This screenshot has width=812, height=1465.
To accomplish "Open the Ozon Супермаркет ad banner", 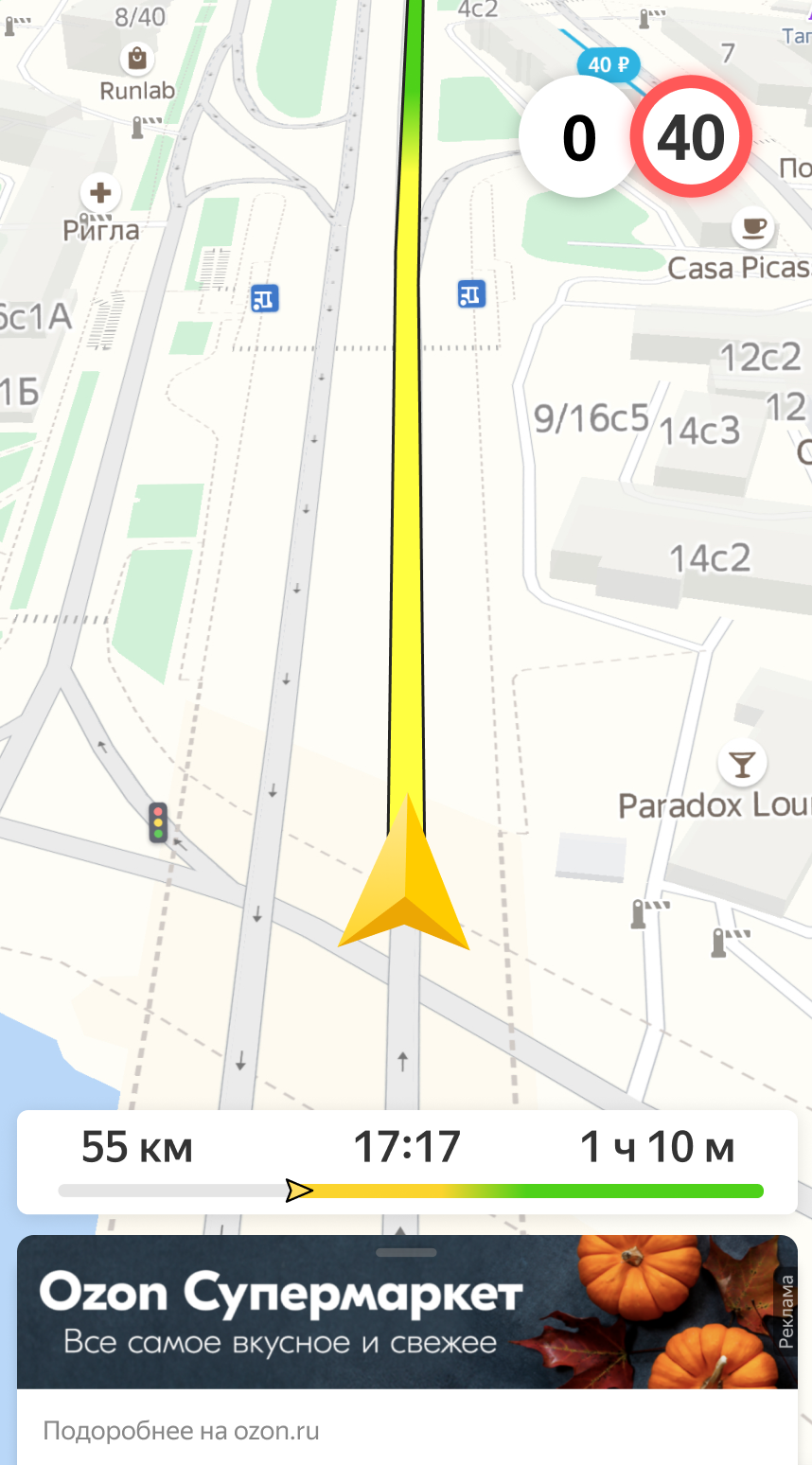I will [x=407, y=1313].
